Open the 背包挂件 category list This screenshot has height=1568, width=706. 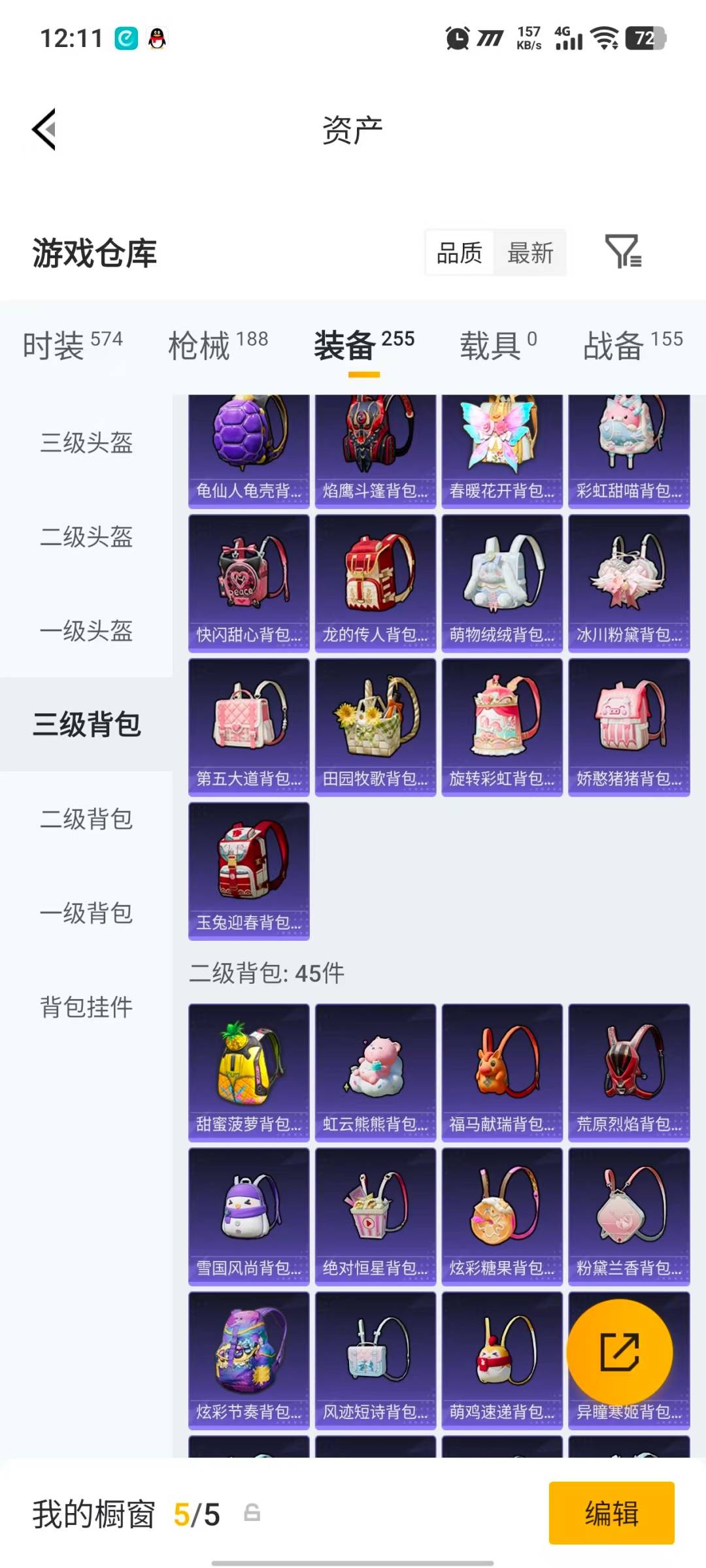pos(87,1008)
